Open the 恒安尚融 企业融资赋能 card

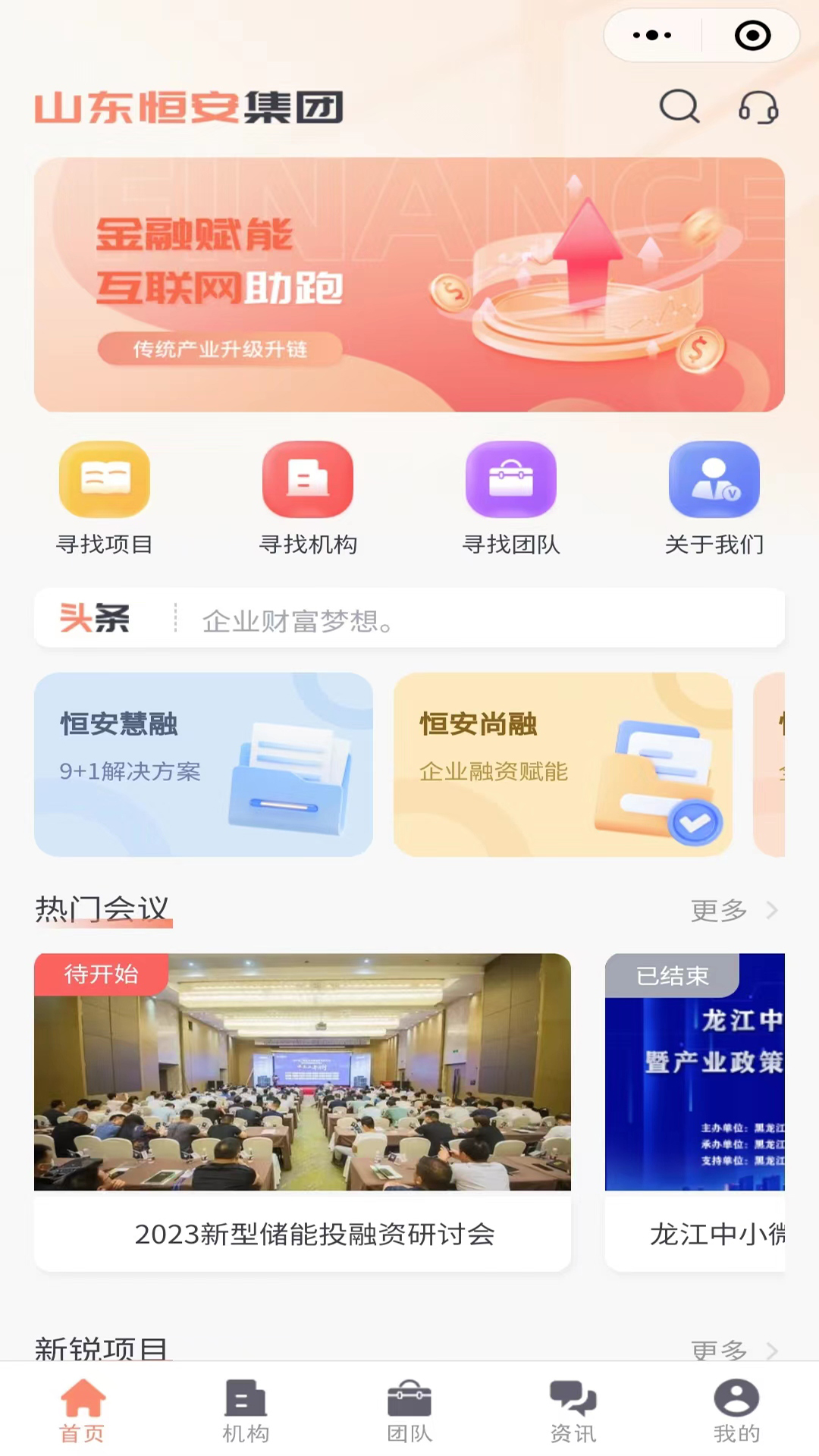(x=563, y=764)
